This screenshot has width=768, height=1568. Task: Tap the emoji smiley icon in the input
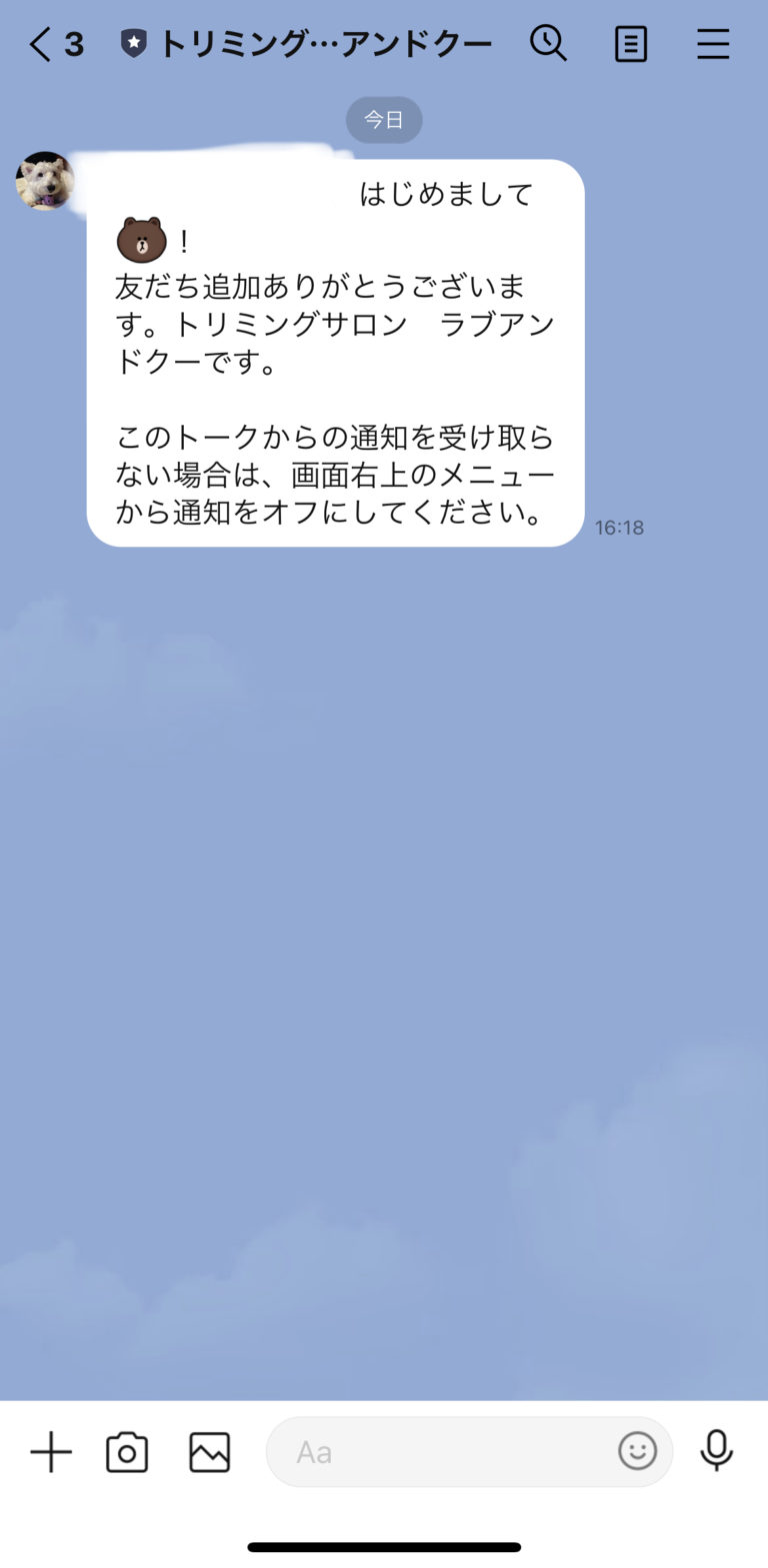(638, 1452)
